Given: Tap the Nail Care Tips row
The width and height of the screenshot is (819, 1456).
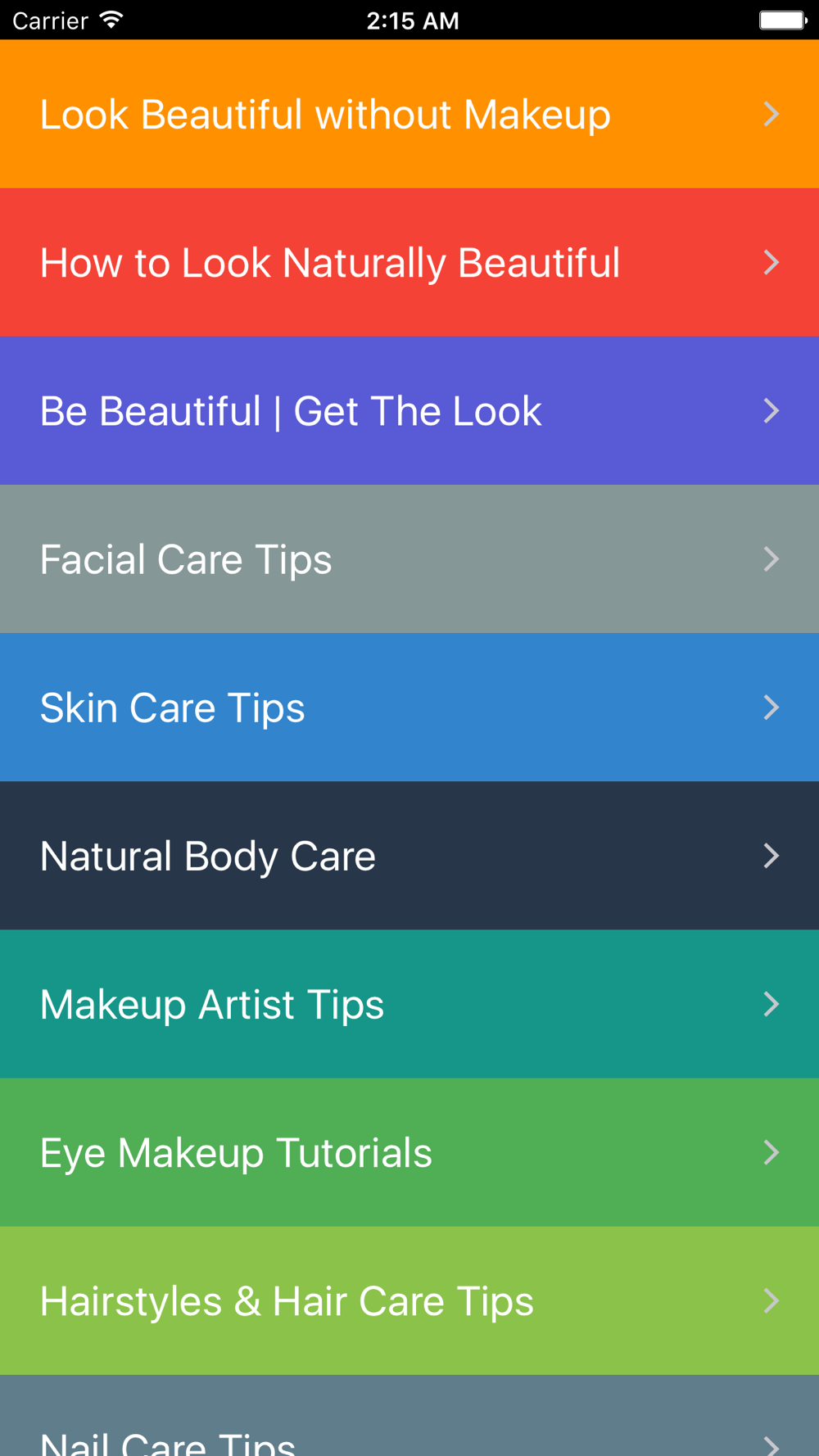Looking at the screenshot, I should coord(409,1416).
